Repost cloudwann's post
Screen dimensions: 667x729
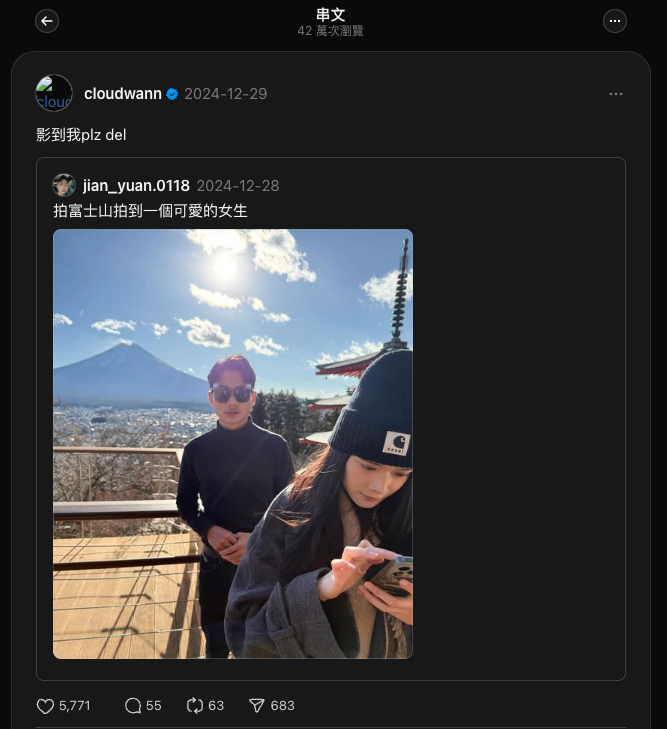click(x=195, y=706)
